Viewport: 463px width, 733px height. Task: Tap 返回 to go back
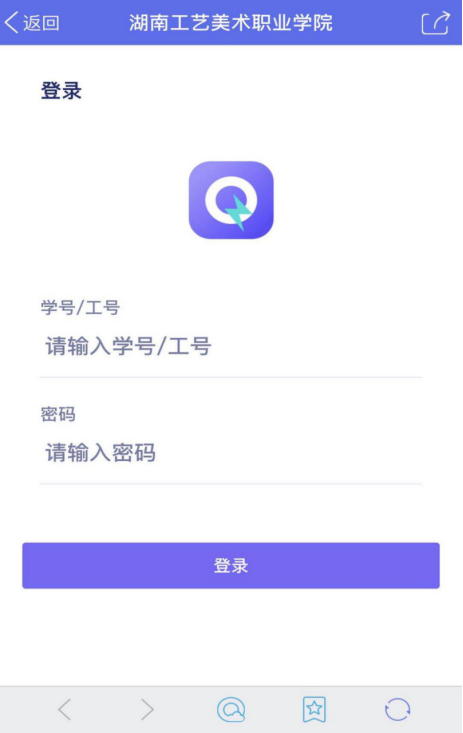32,22
